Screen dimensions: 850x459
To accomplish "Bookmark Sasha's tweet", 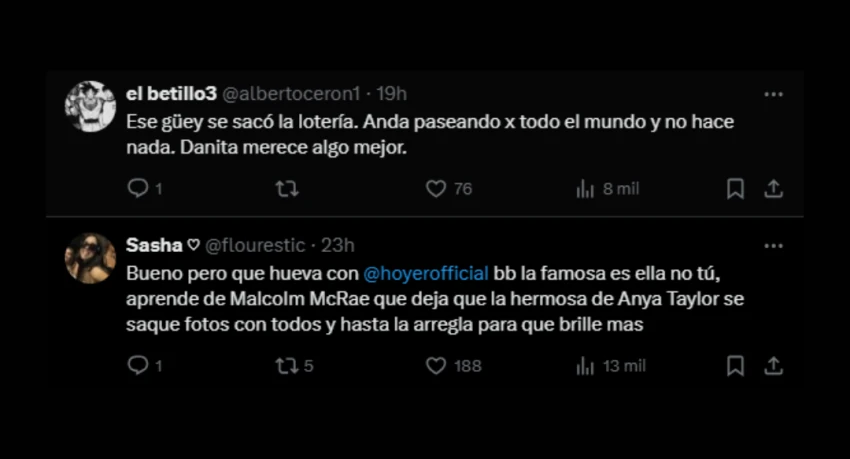I will [x=735, y=366].
